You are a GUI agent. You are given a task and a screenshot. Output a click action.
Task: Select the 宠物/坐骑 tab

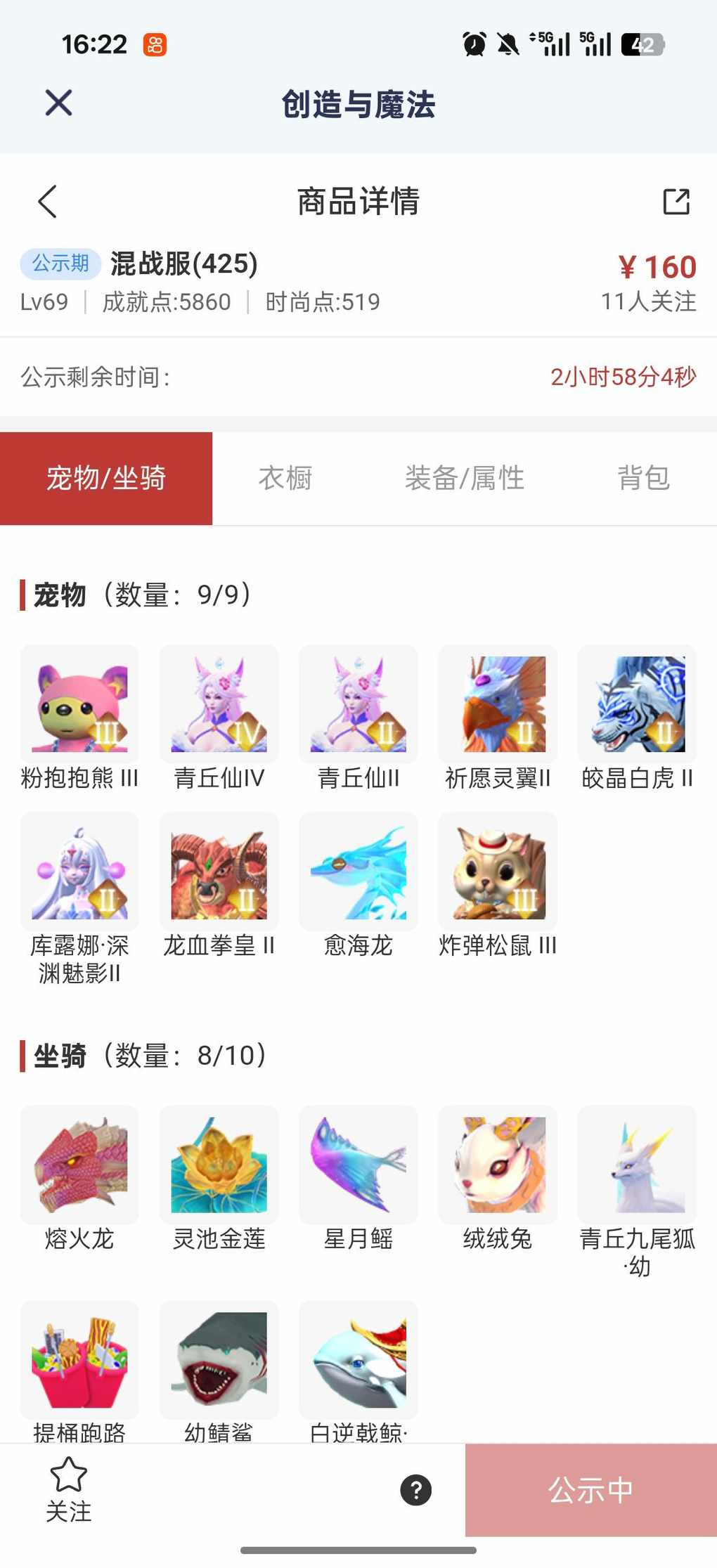(106, 478)
